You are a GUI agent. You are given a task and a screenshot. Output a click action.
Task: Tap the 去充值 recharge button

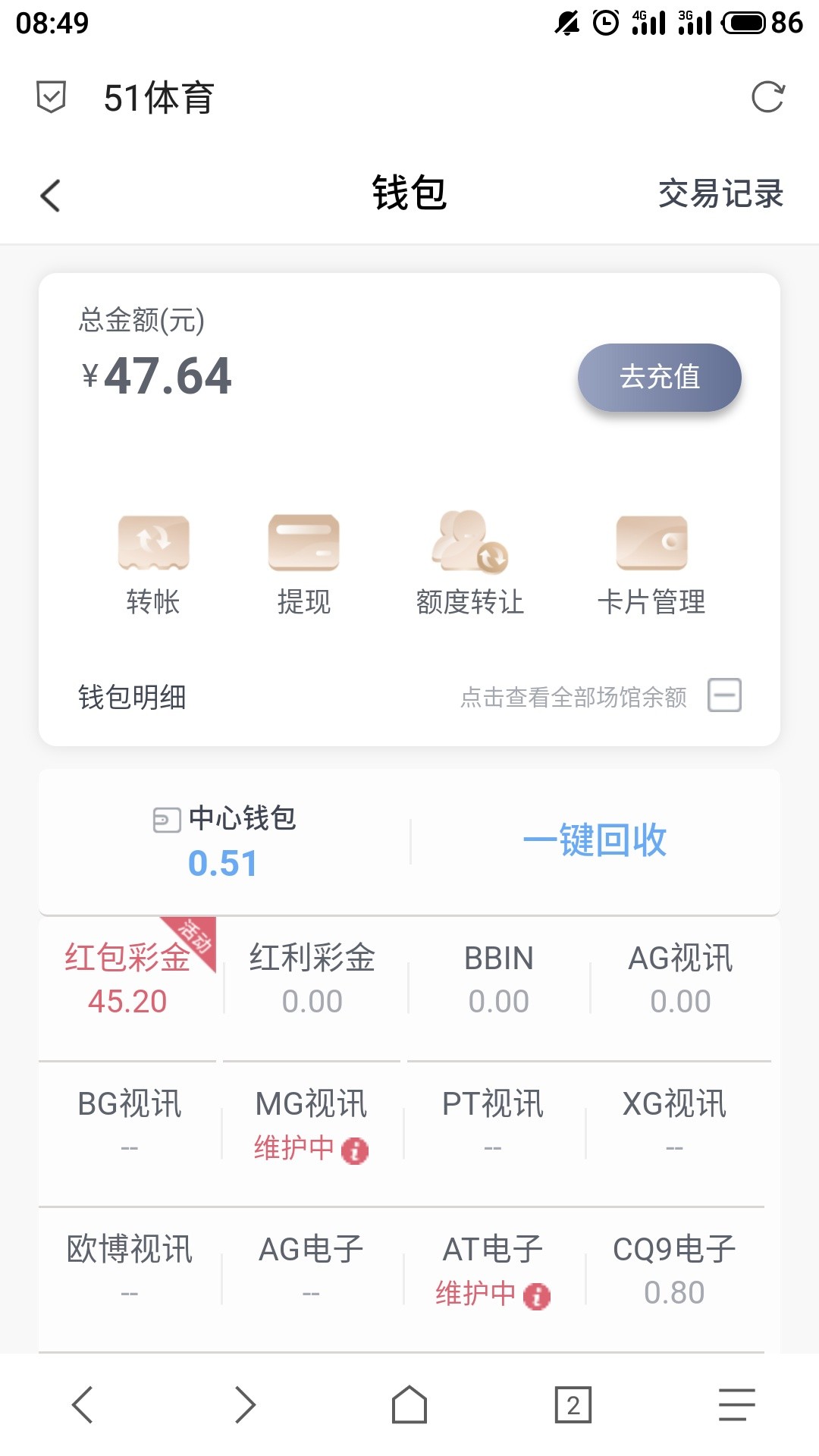(659, 377)
